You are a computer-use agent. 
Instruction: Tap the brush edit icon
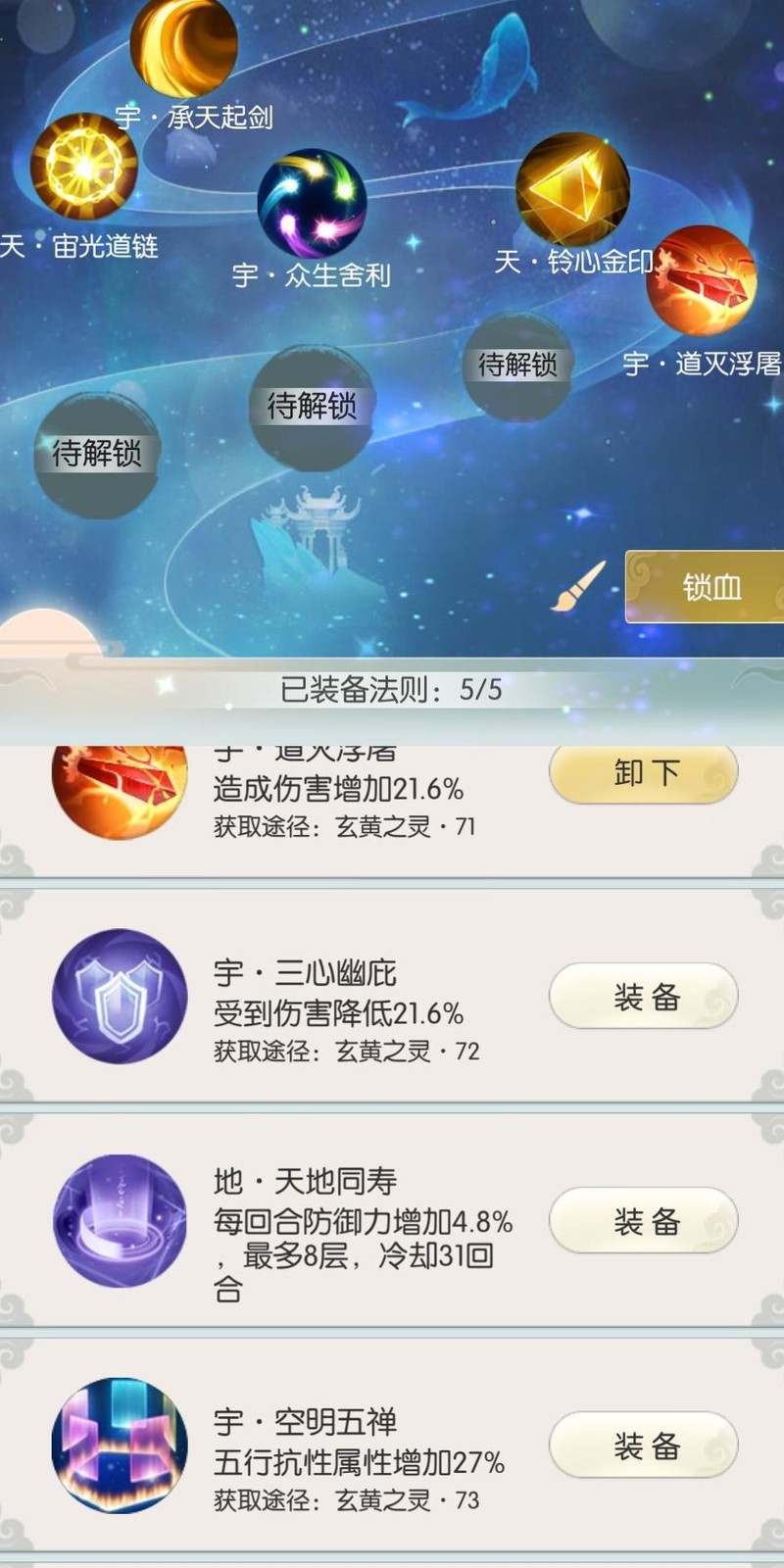coord(578,587)
